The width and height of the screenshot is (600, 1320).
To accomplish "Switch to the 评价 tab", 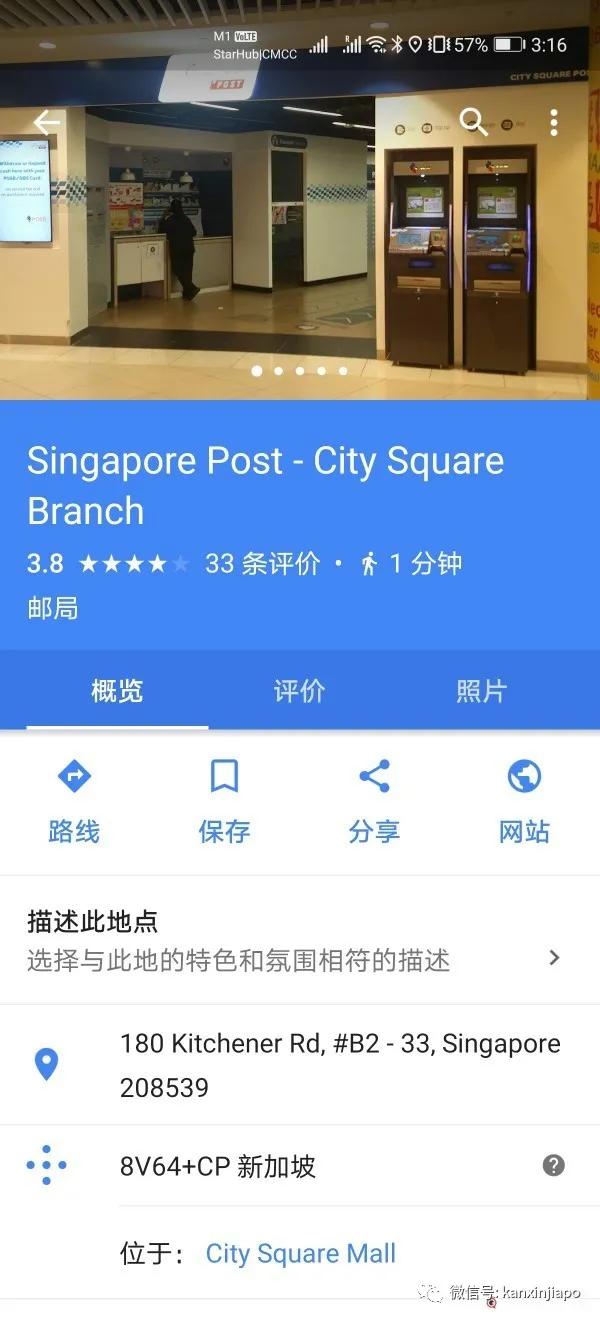I will tap(299, 690).
